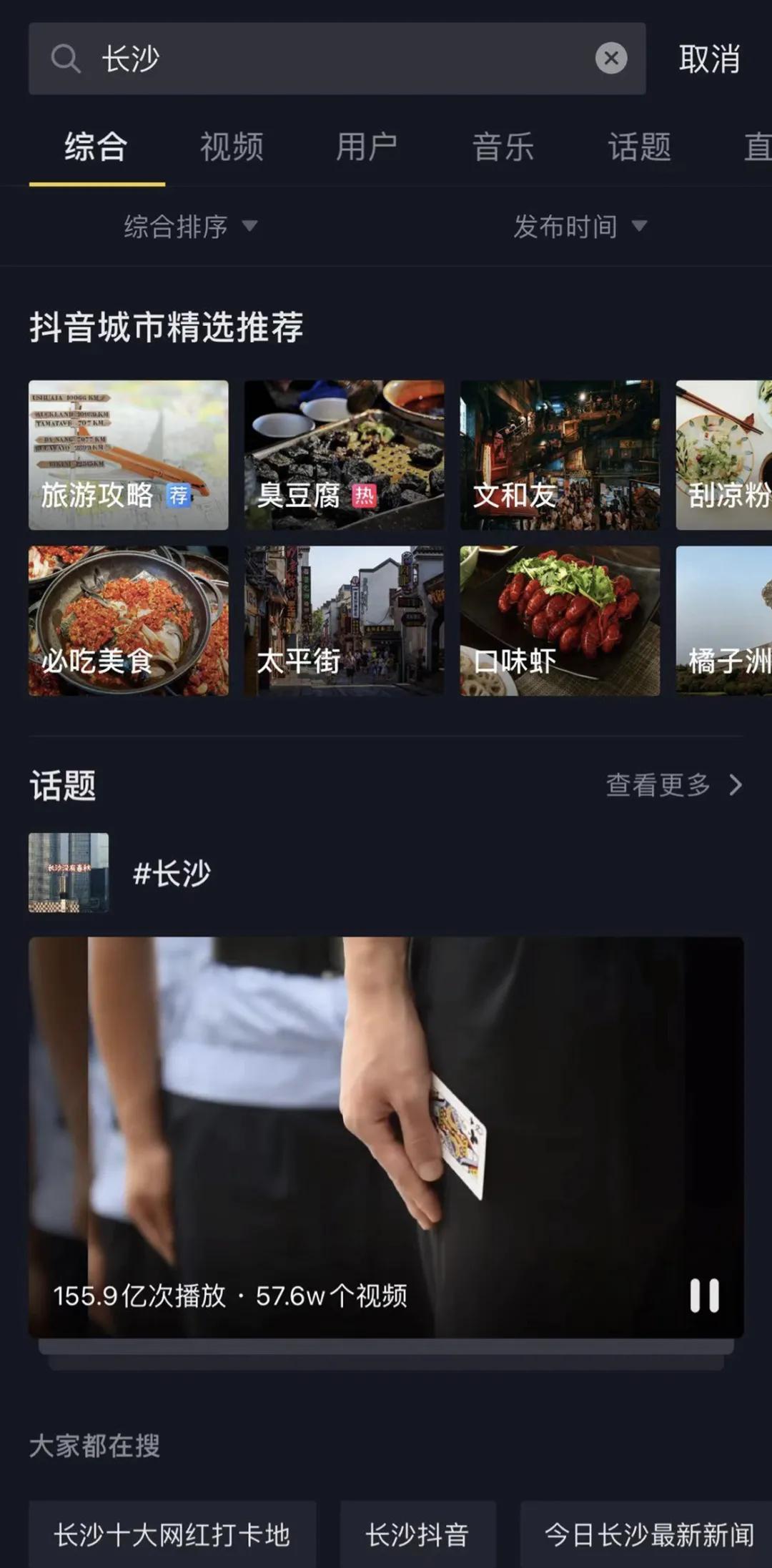
Task: Clear the search text using the X icon
Action: (x=611, y=59)
